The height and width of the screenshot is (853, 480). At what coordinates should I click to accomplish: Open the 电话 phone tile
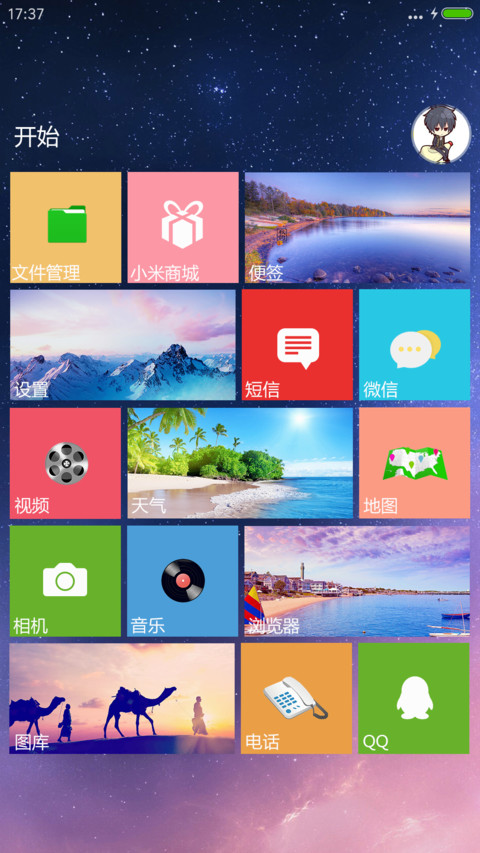click(297, 699)
